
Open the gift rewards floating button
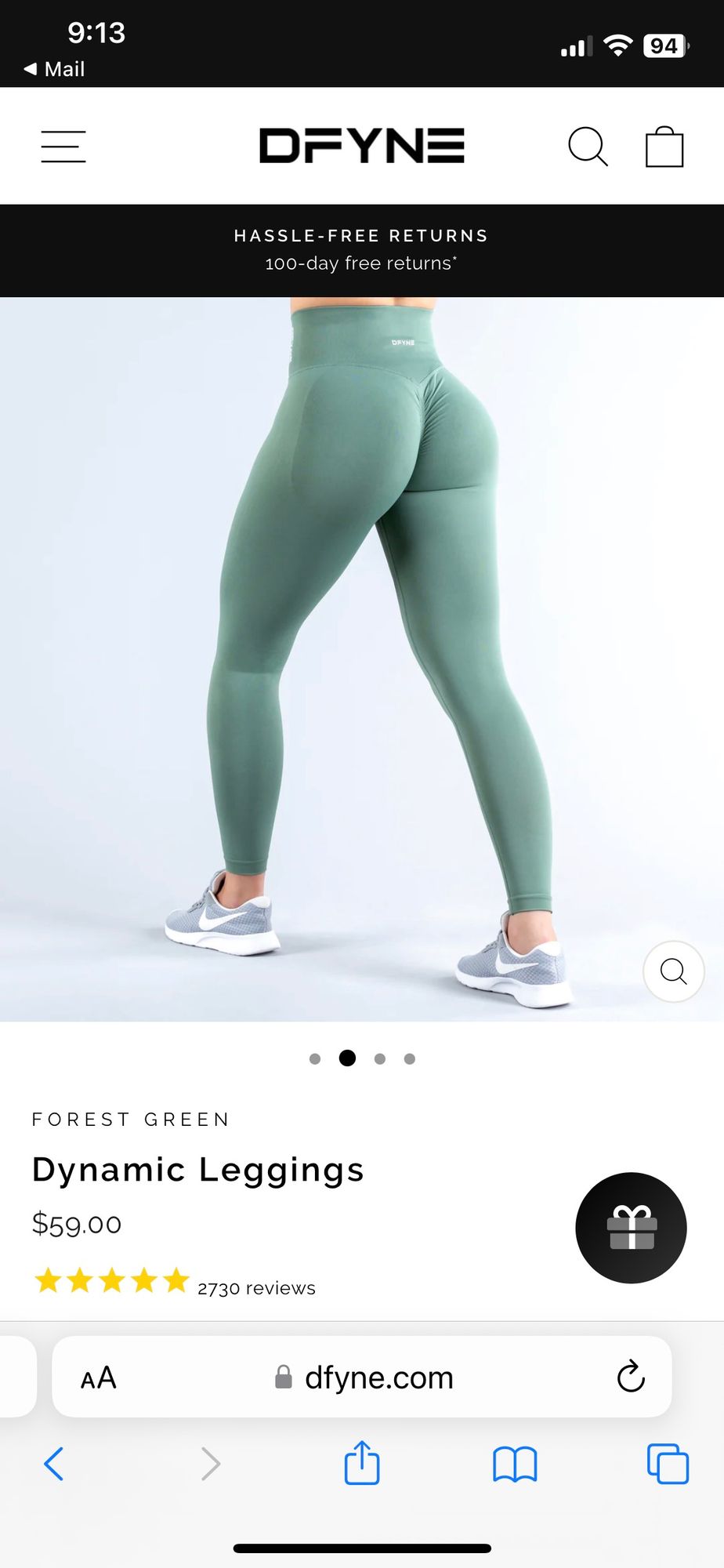631,1228
